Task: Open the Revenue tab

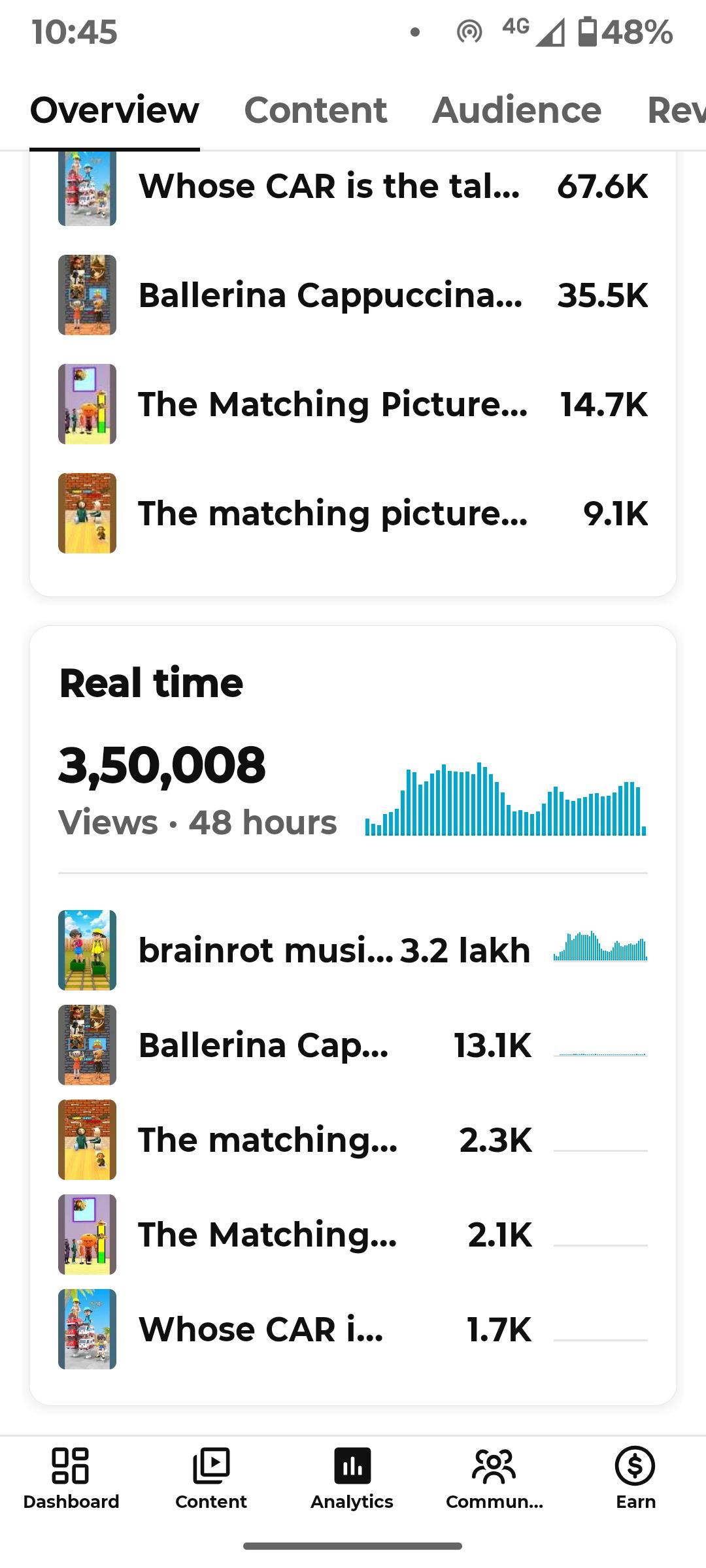Action: tap(675, 110)
